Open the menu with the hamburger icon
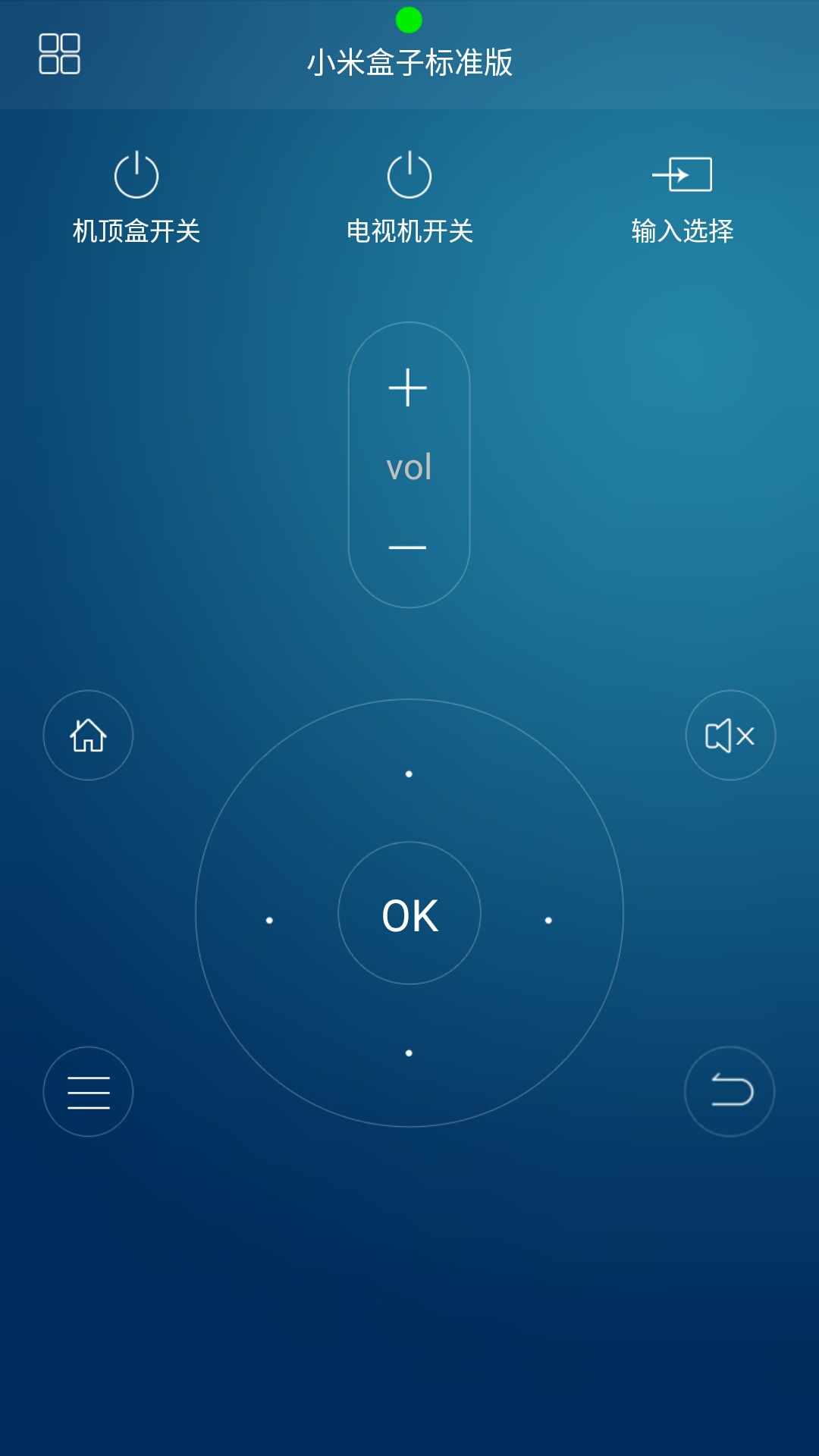819x1456 pixels. 87,1090
